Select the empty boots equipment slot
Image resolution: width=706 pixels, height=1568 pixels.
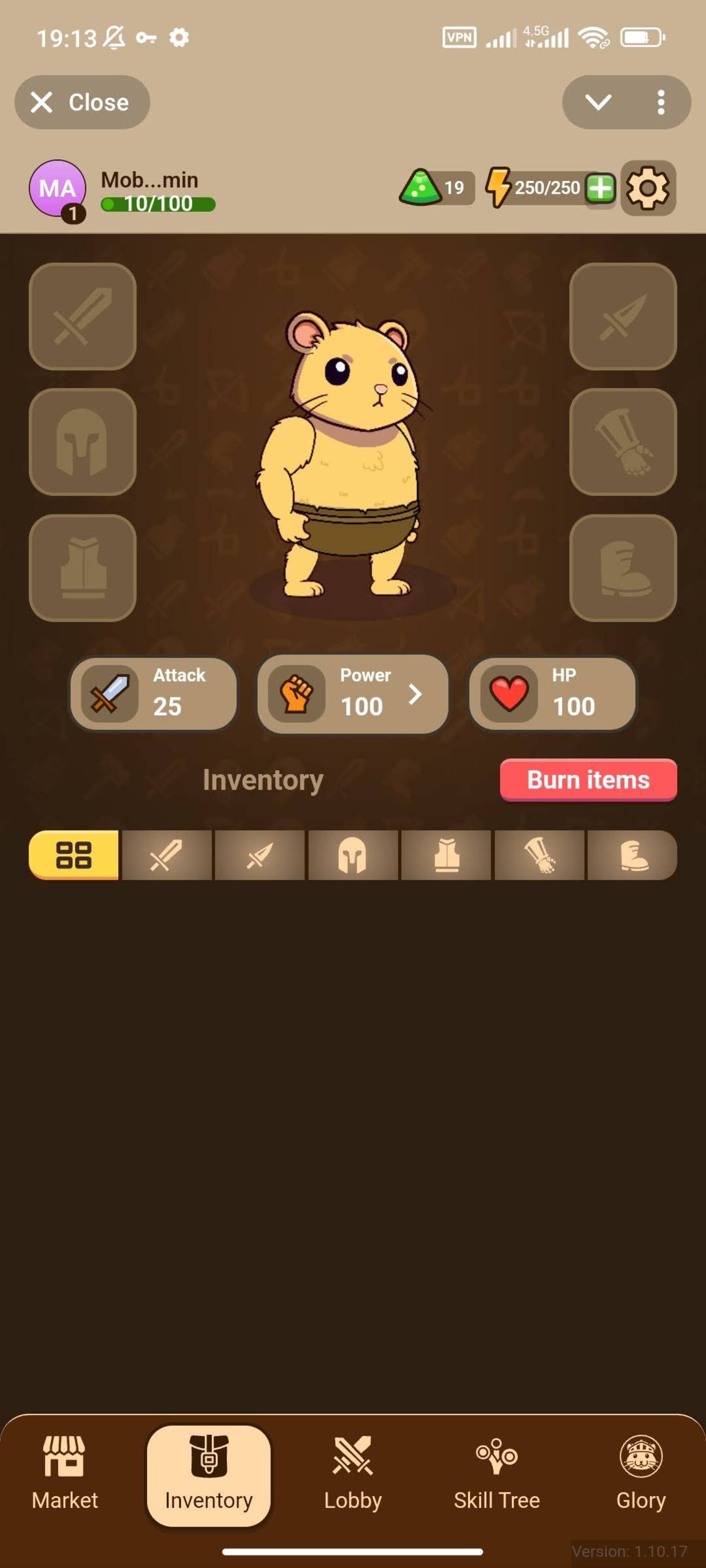click(x=623, y=567)
